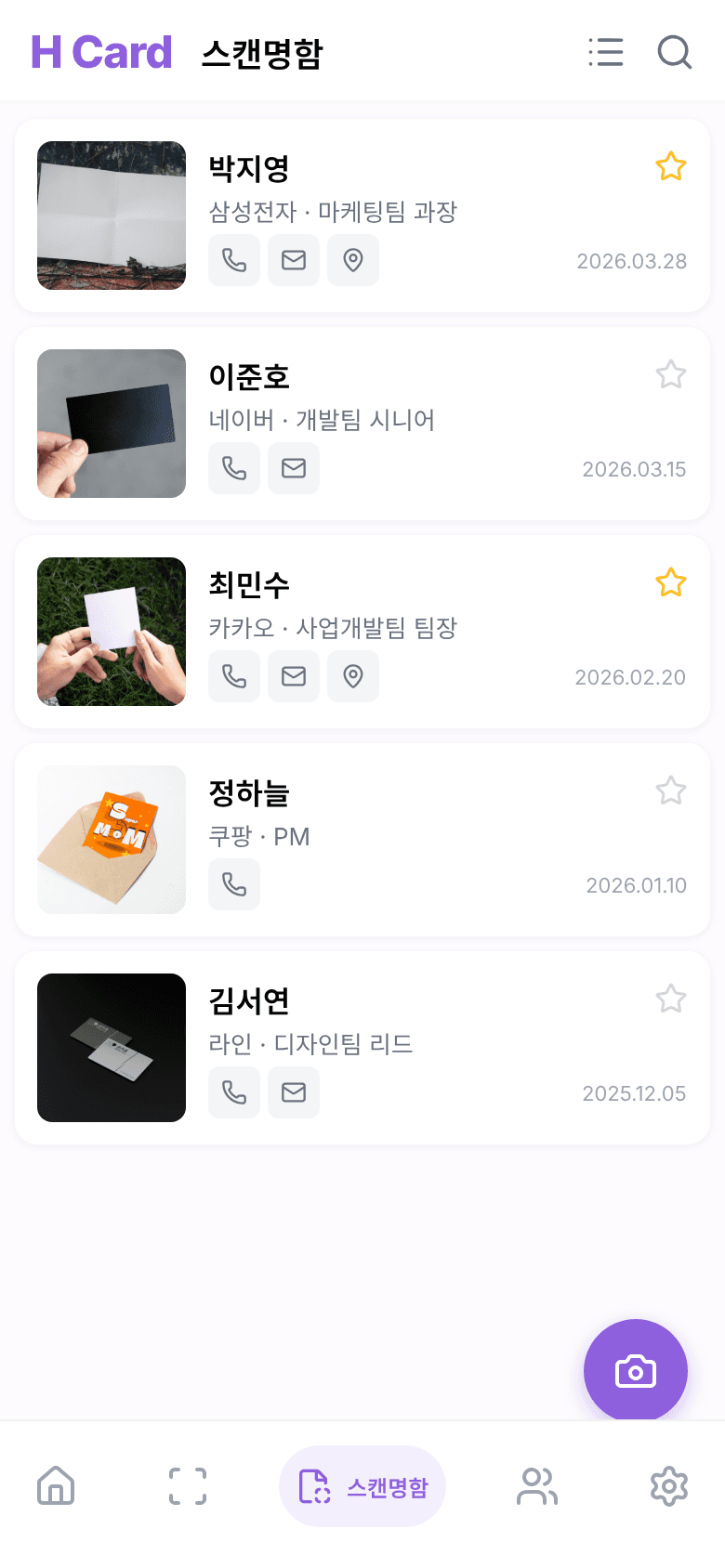
Task: Tap the list view icon next to search
Action: (606, 53)
